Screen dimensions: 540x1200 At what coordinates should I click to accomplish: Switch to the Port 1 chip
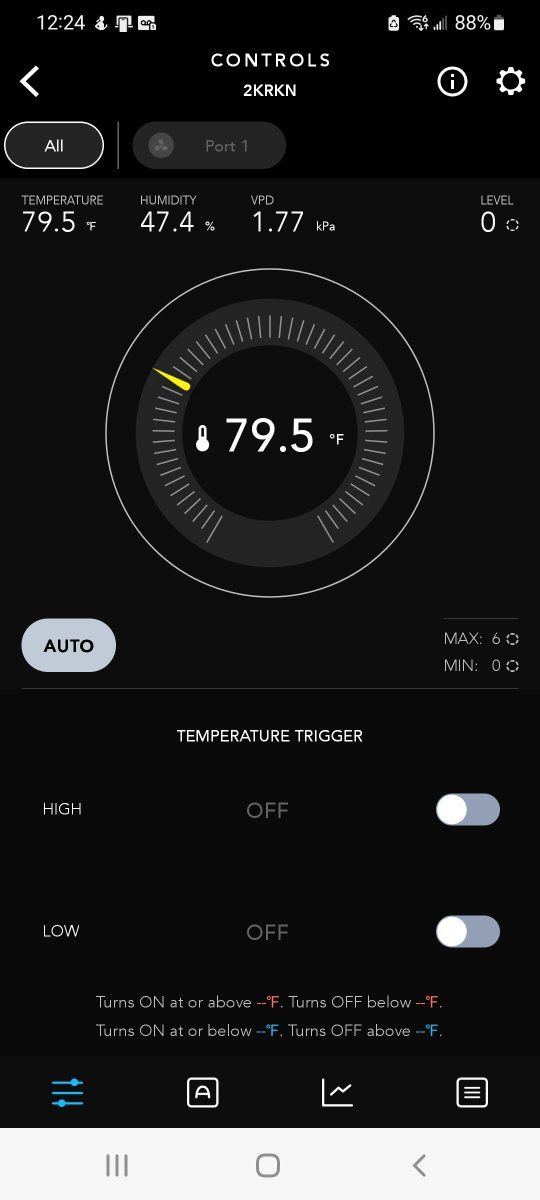point(209,146)
